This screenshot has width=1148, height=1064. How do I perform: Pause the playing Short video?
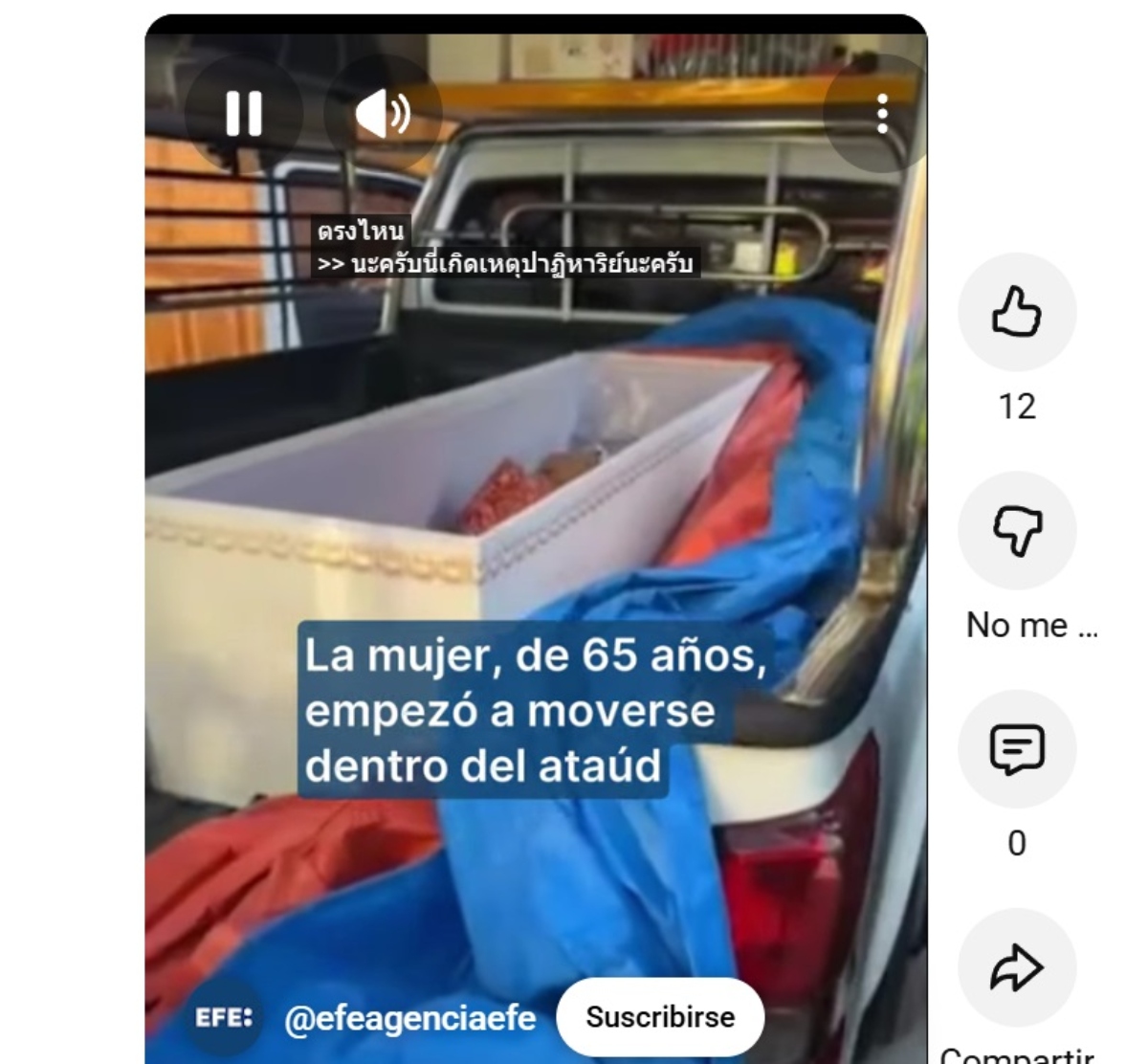244,114
